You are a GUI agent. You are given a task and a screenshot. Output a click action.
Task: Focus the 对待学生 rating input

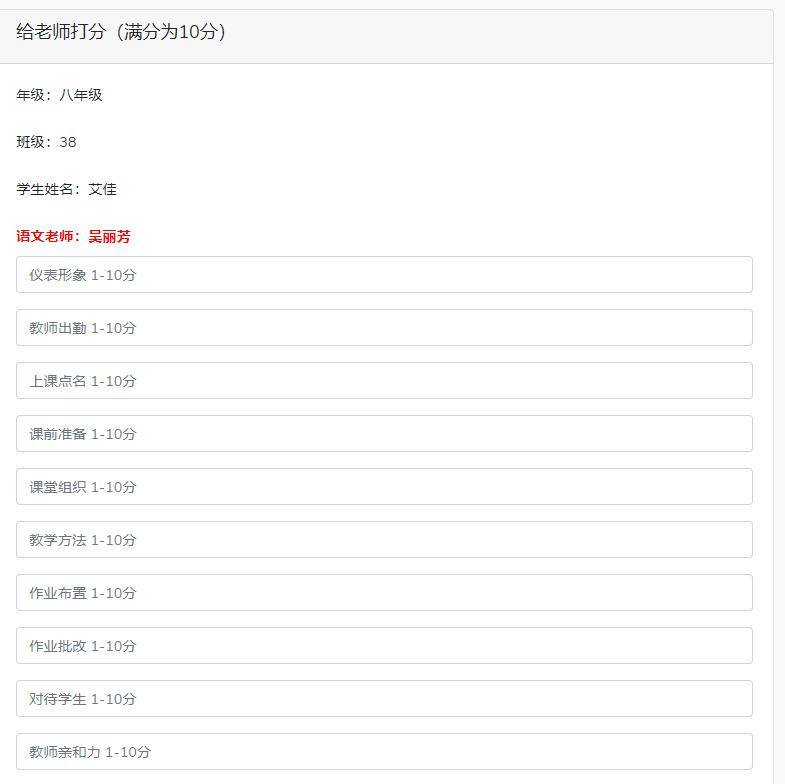pyautogui.click(x=384, y=699)
